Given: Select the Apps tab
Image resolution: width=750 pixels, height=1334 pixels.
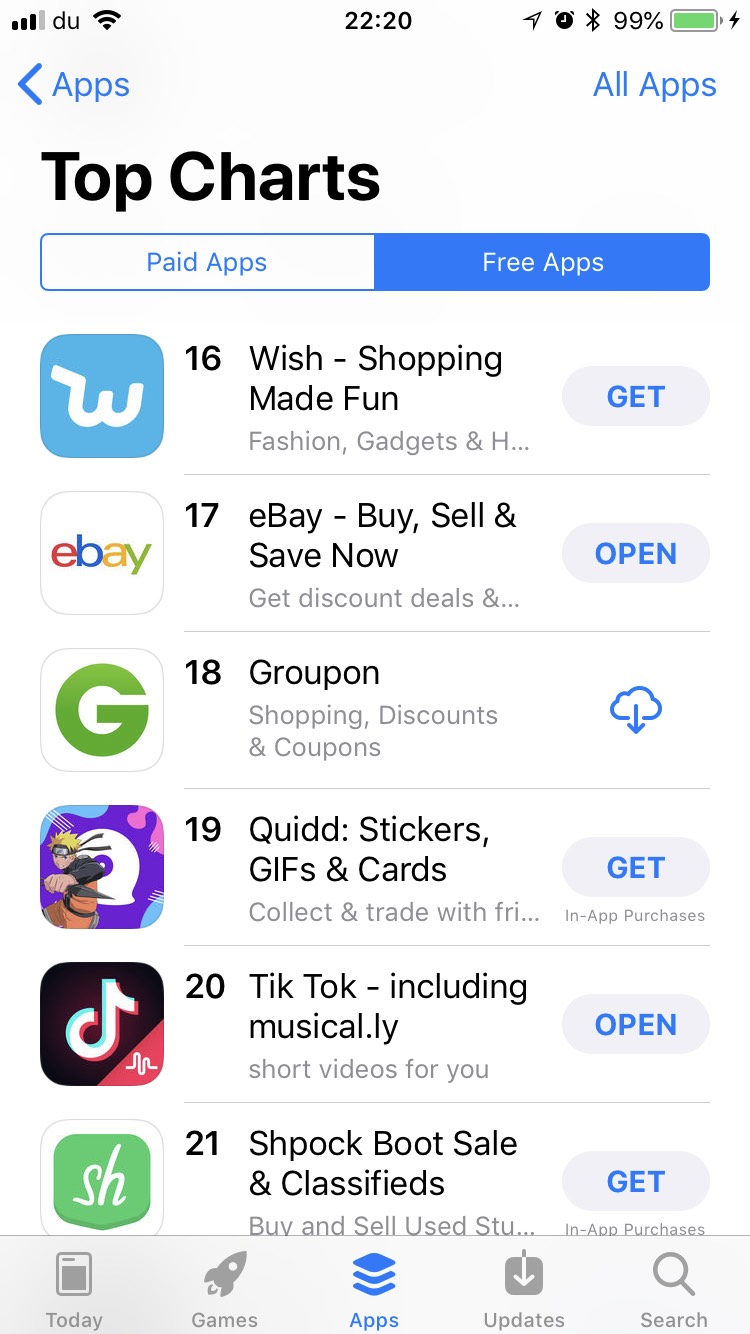Looking at the screenshot, I should pos(374,1290).
